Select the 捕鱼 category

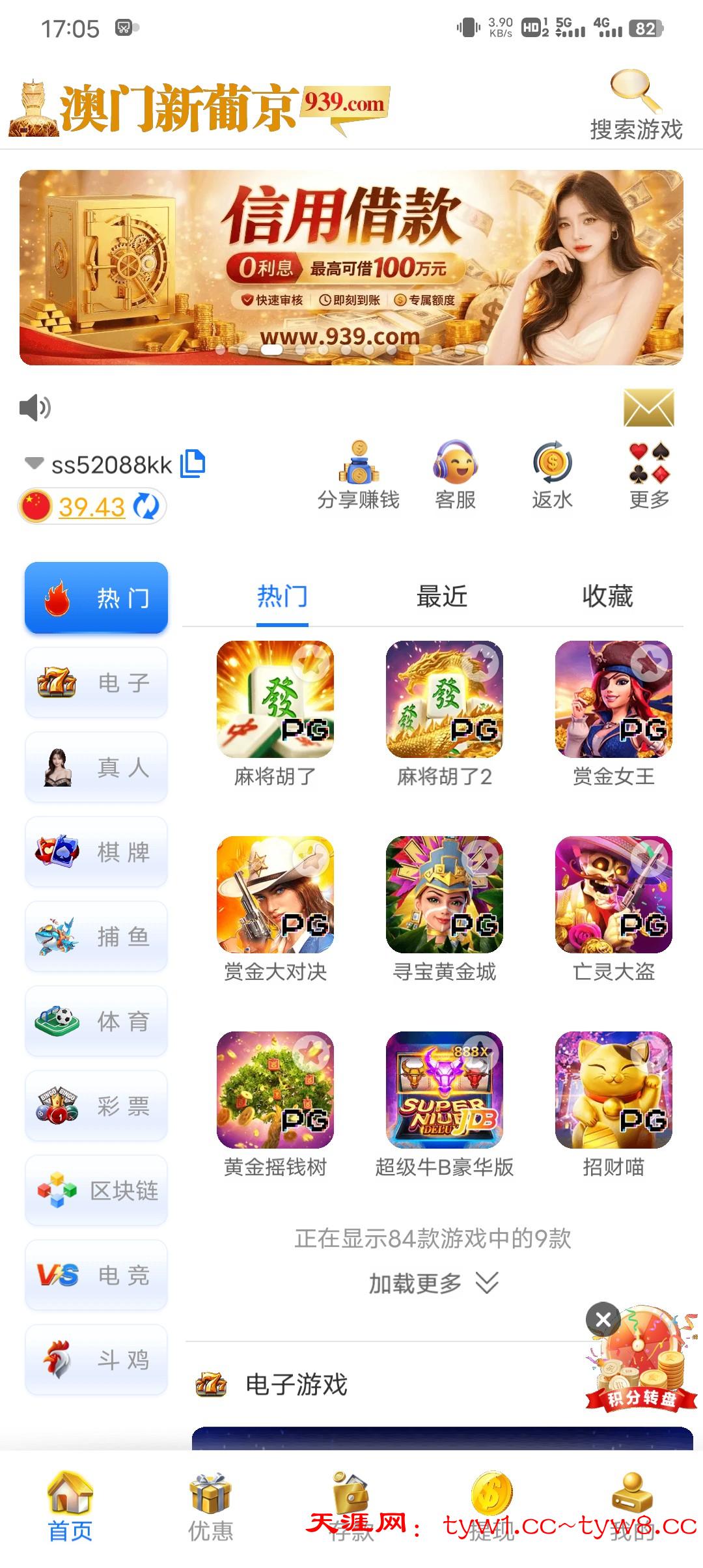coord(96,936)
